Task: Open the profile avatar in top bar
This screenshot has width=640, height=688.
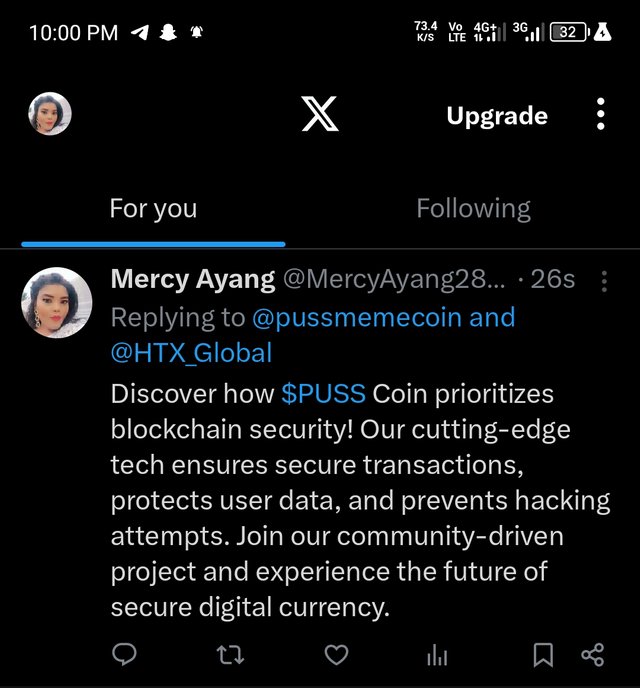Action: tap(49, 114)
